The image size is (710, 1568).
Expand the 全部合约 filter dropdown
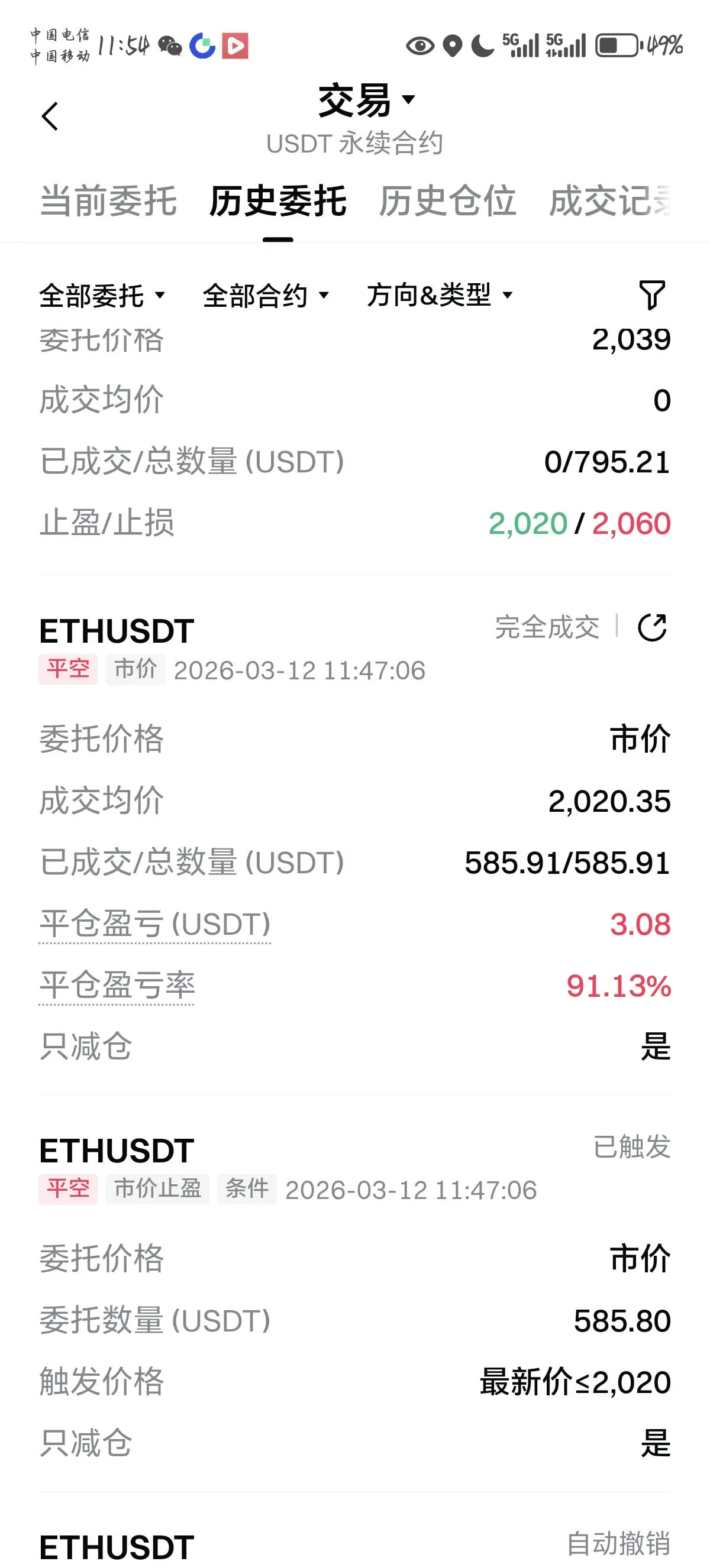(266, 296)
